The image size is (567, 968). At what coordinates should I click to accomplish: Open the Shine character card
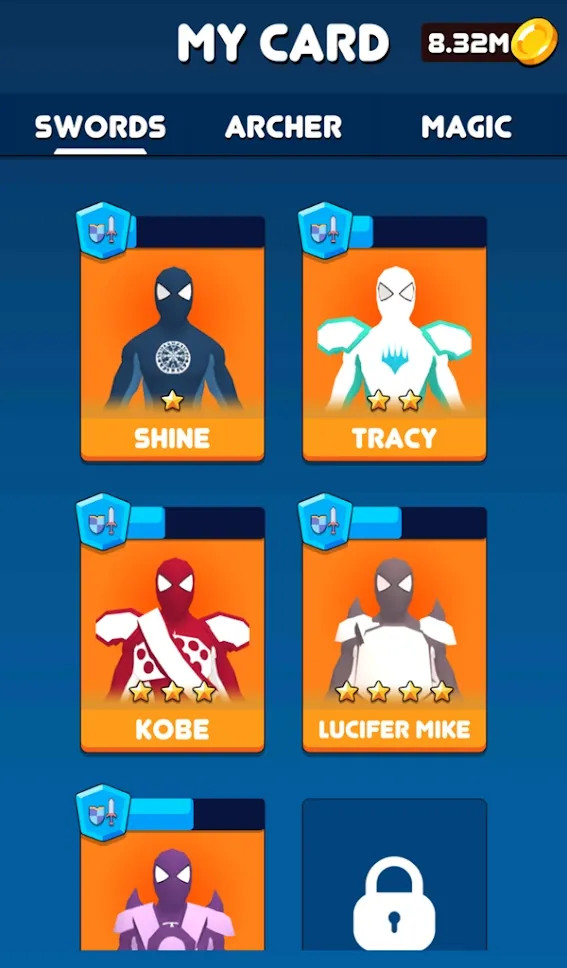(x=172, y=338)
